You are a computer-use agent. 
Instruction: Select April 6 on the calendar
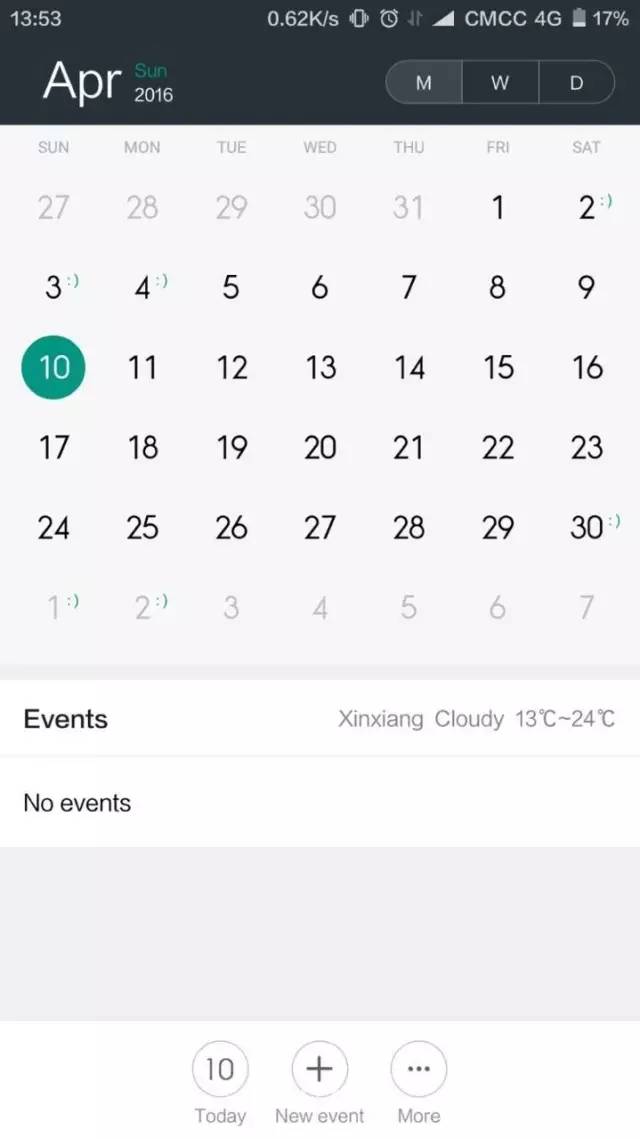[x=320, y=288]
